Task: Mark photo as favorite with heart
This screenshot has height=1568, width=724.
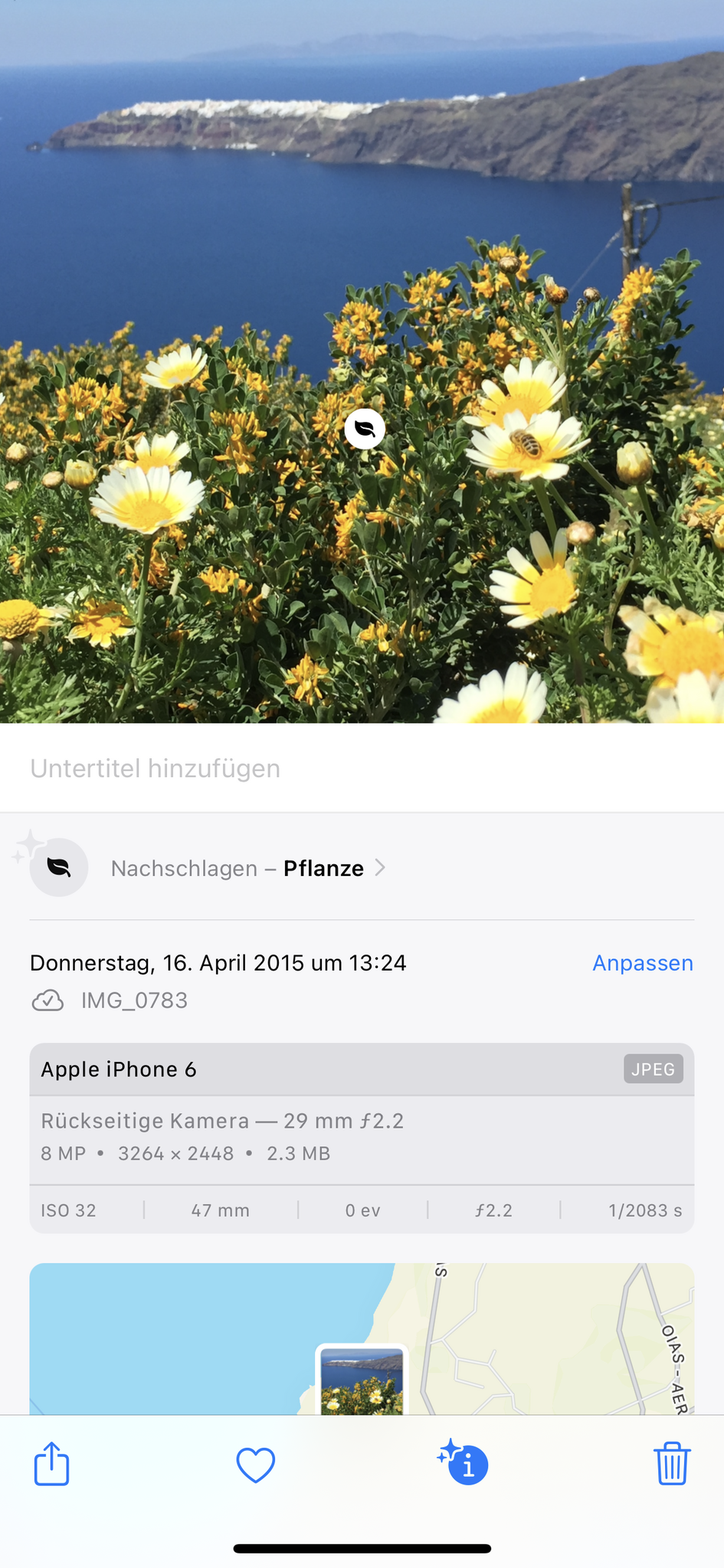Action: click(x=255, y=1465)
